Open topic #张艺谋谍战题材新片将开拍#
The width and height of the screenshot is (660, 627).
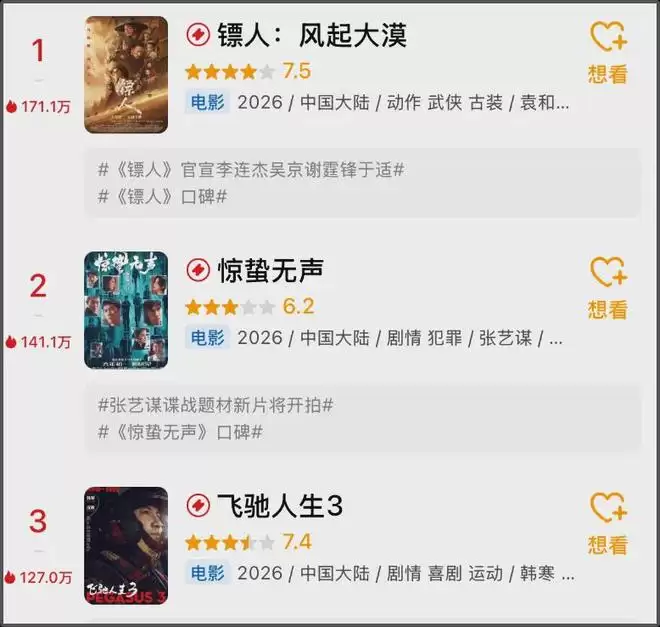(215, 405)
